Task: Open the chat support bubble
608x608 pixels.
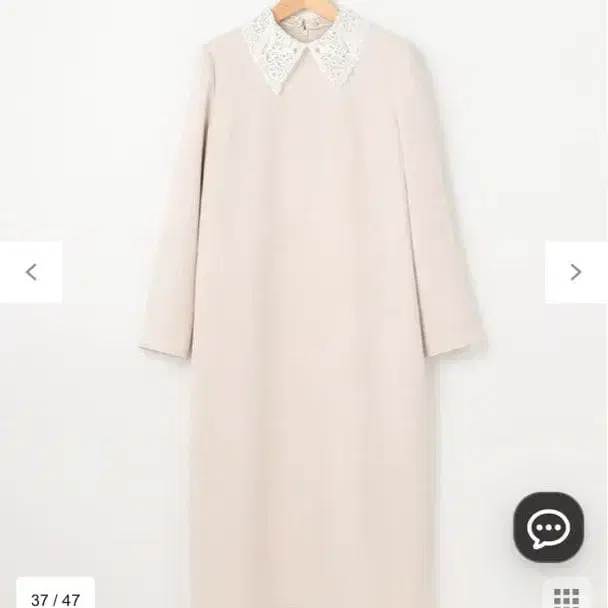Action: coord(548,527)
